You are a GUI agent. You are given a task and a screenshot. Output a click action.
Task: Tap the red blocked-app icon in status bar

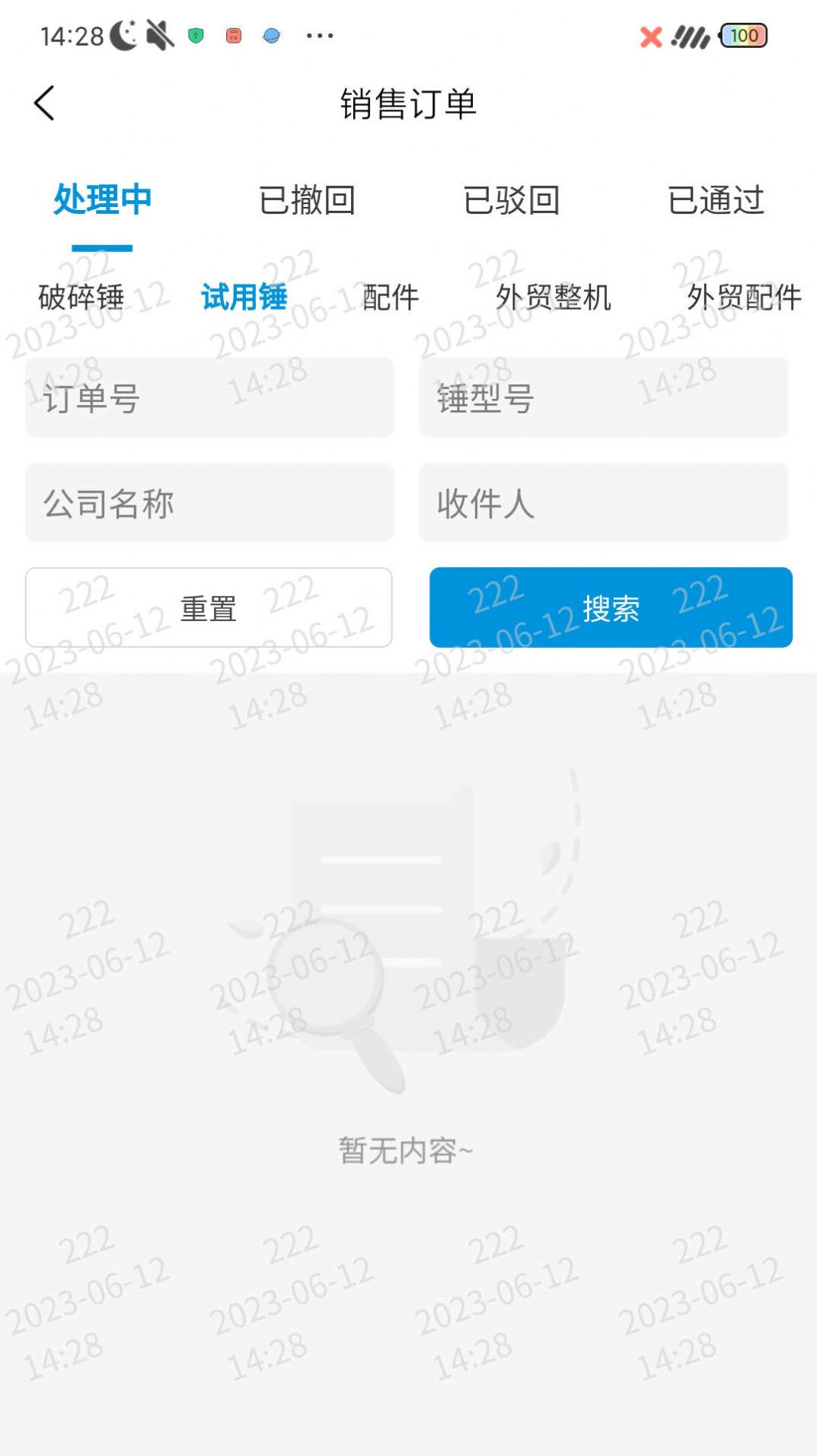(233, 35)
